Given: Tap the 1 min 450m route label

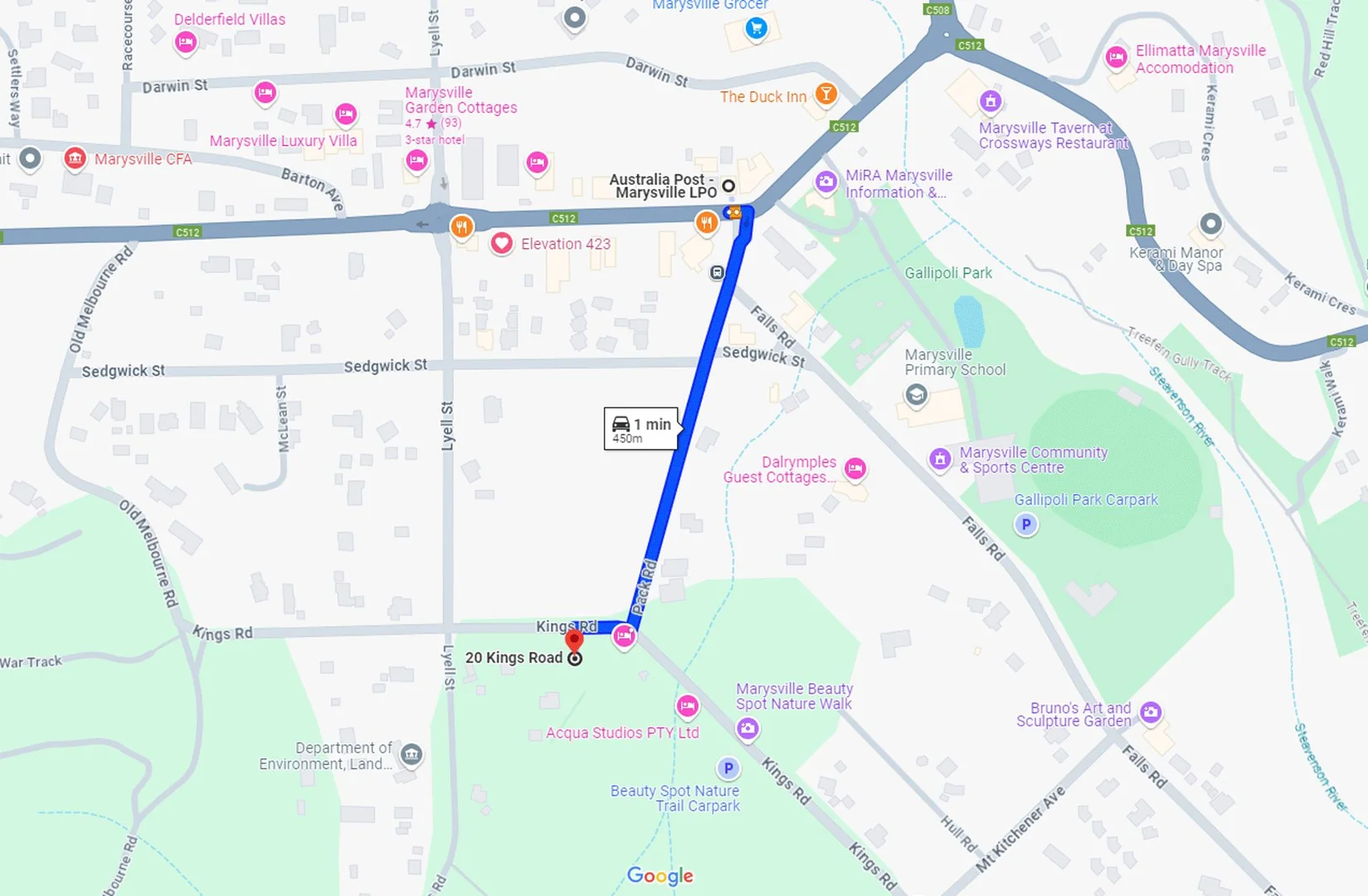Looking at the screenshot, I should pos(640,429).
